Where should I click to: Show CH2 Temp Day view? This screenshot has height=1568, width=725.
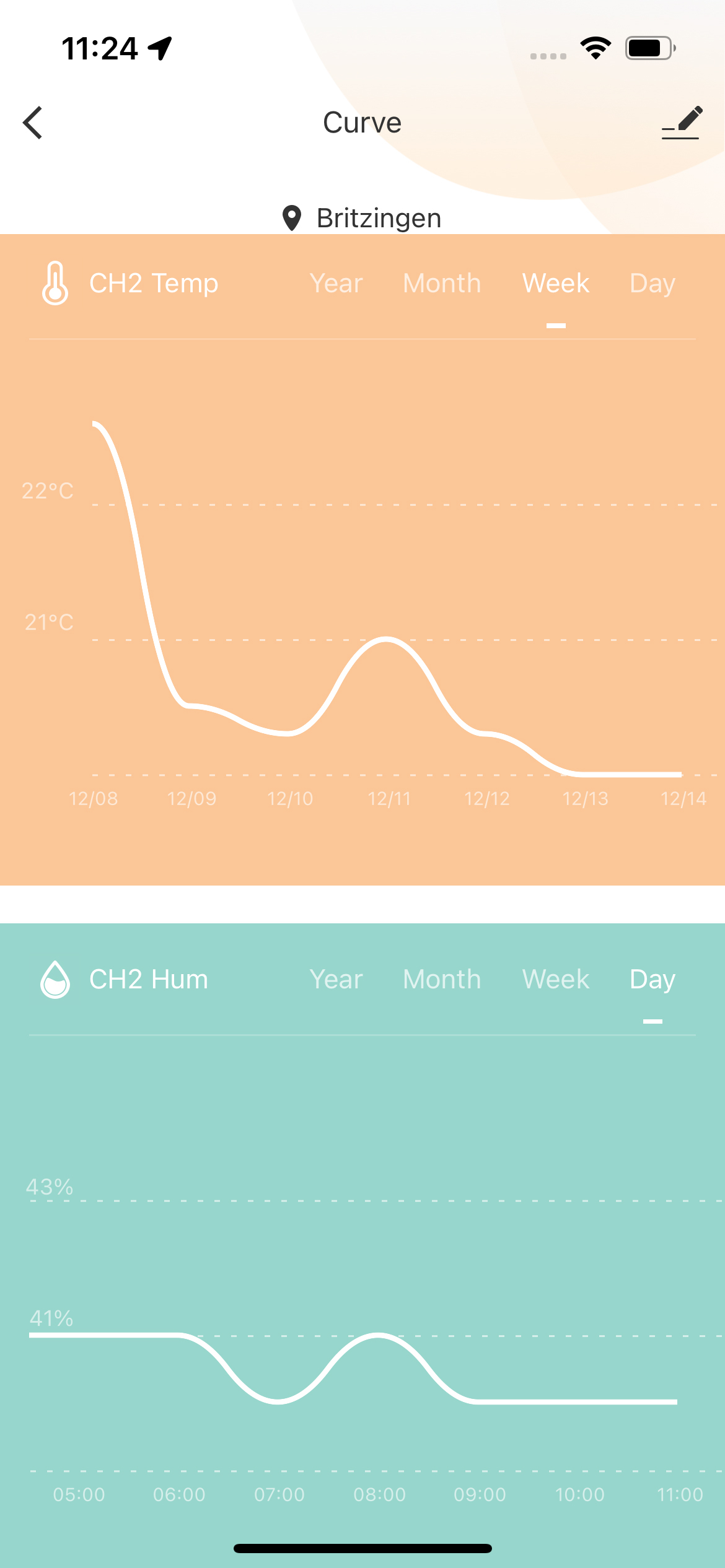(652, 284)
